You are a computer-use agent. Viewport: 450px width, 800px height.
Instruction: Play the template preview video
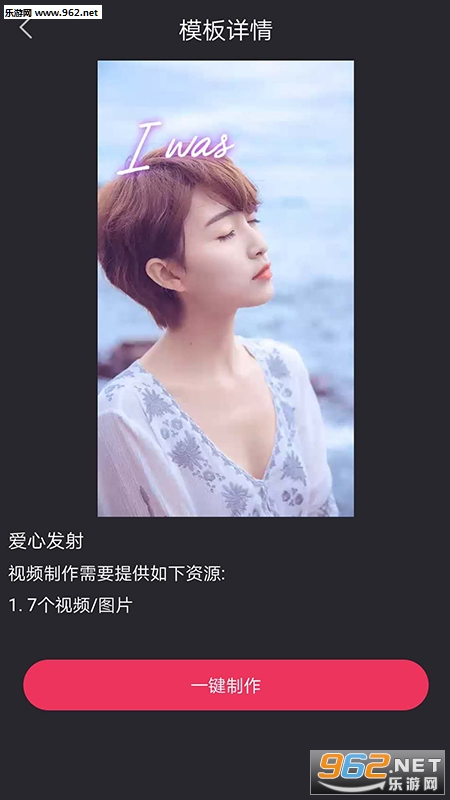click(x=226, y=288)
